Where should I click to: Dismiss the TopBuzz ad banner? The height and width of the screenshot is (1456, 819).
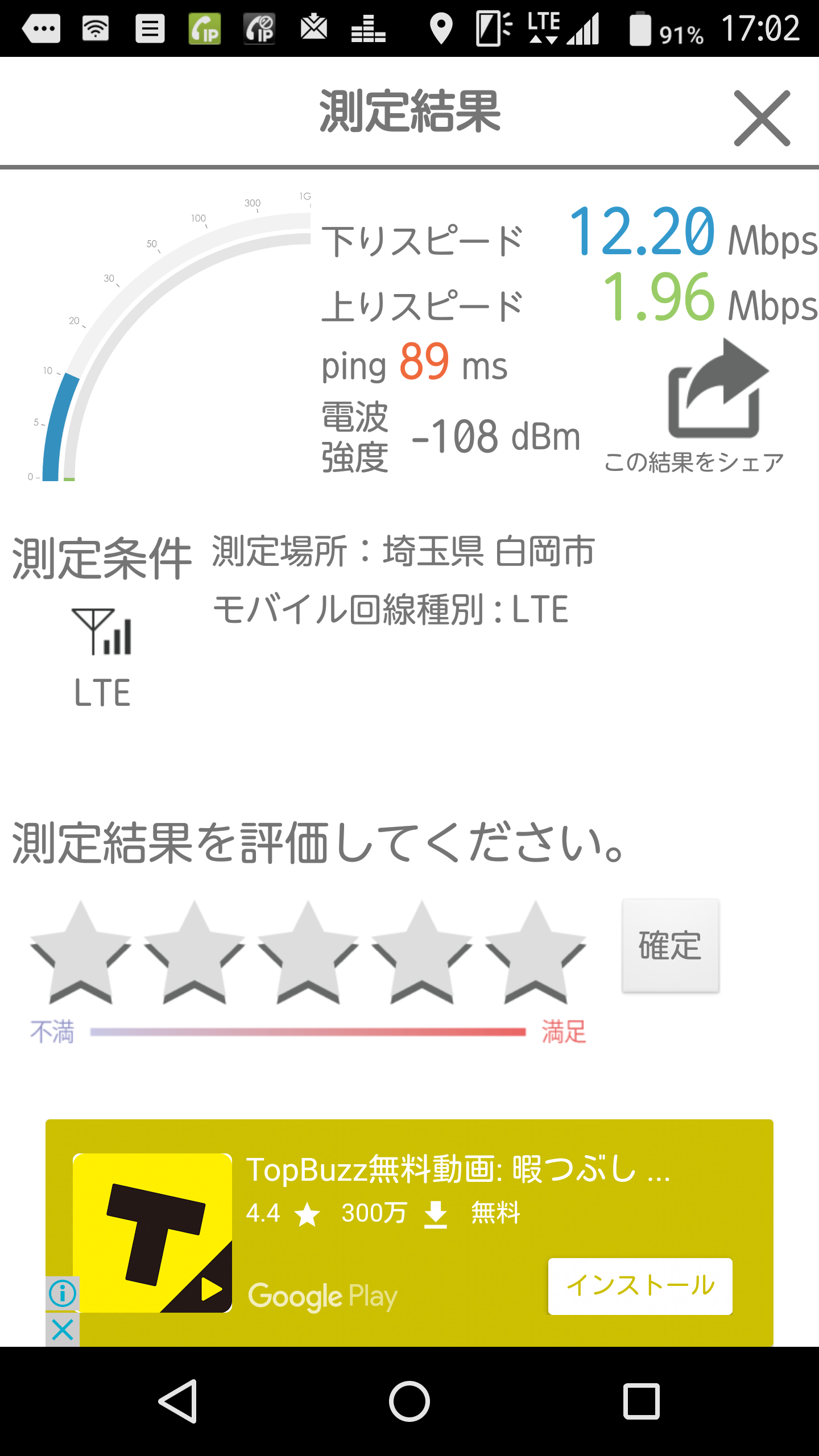coord(63,1330)
